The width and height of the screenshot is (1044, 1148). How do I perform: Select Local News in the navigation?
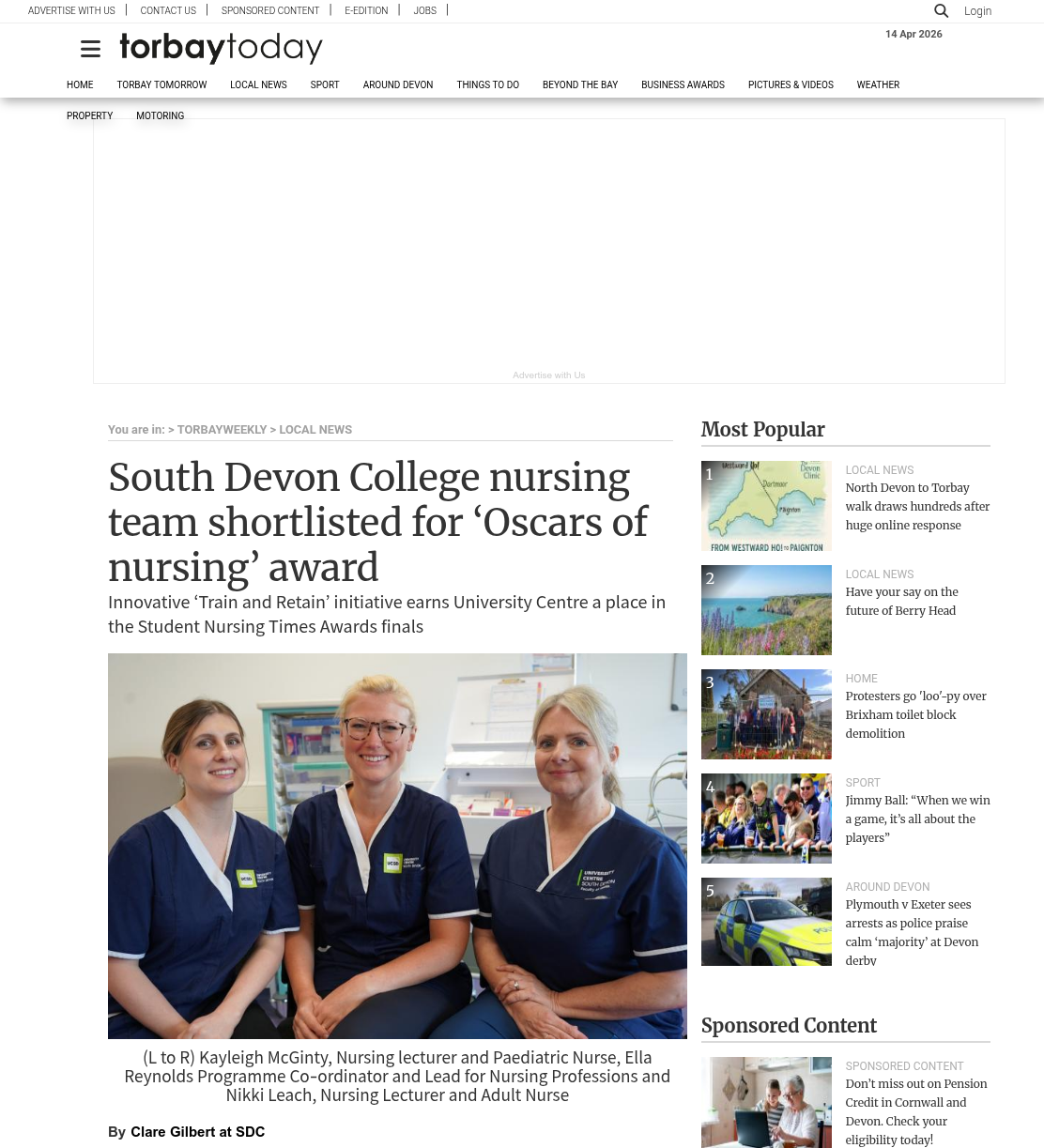pyautogui.click(x=258, y=84)
